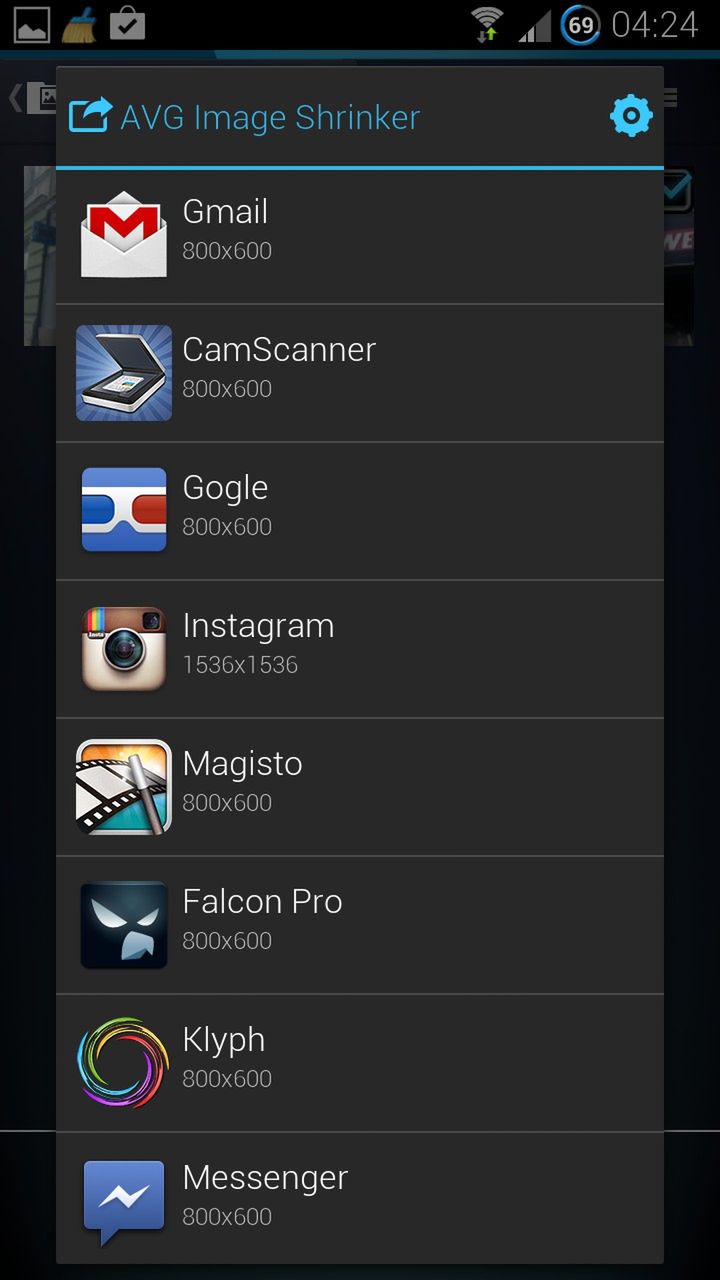Share the image via Gmail
The image size is (720, 1280).
[360, 236]
